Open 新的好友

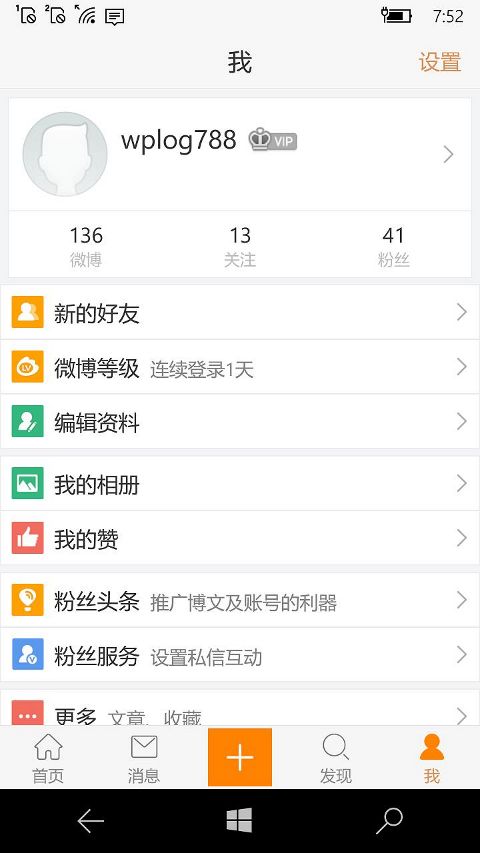click(x=239, y=312)
